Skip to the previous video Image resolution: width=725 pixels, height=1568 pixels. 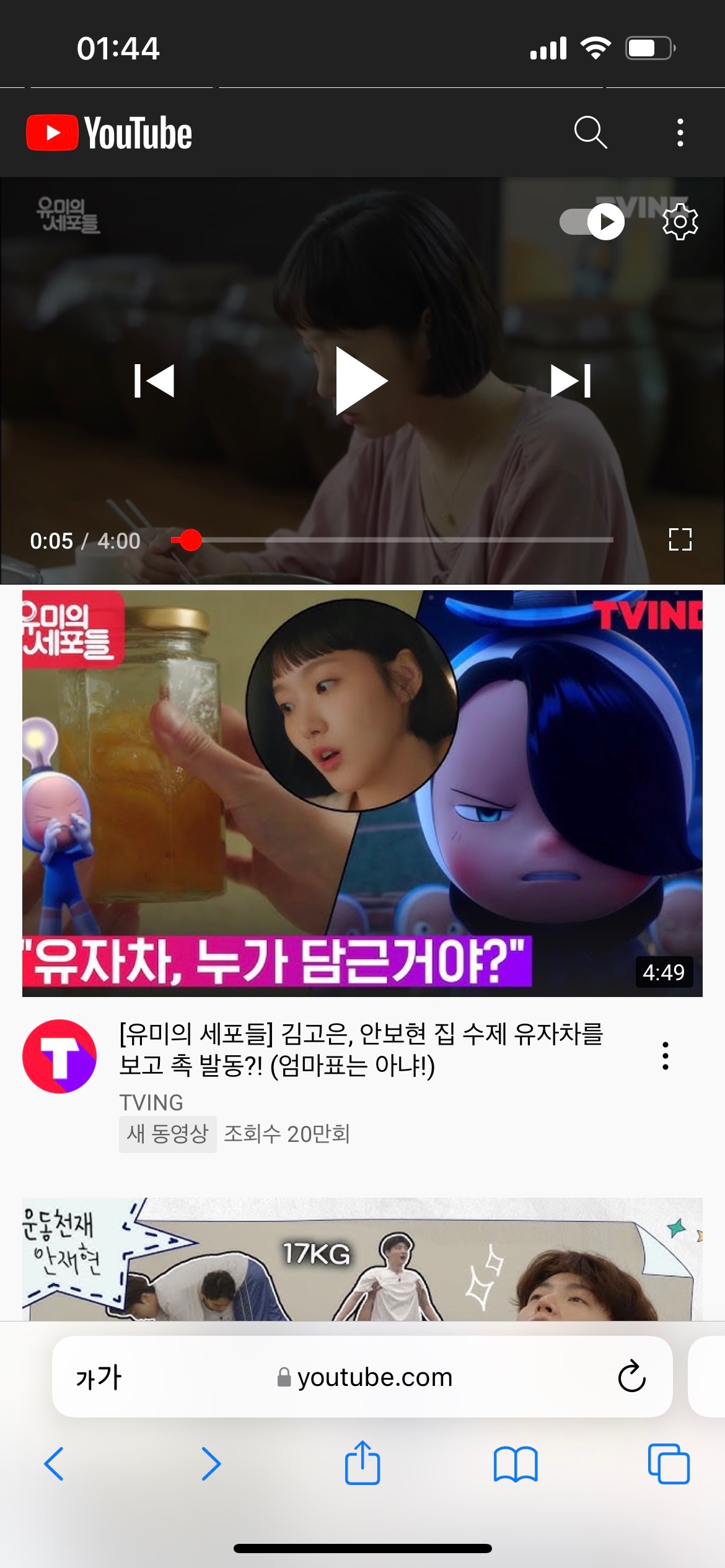coord(154,381)
